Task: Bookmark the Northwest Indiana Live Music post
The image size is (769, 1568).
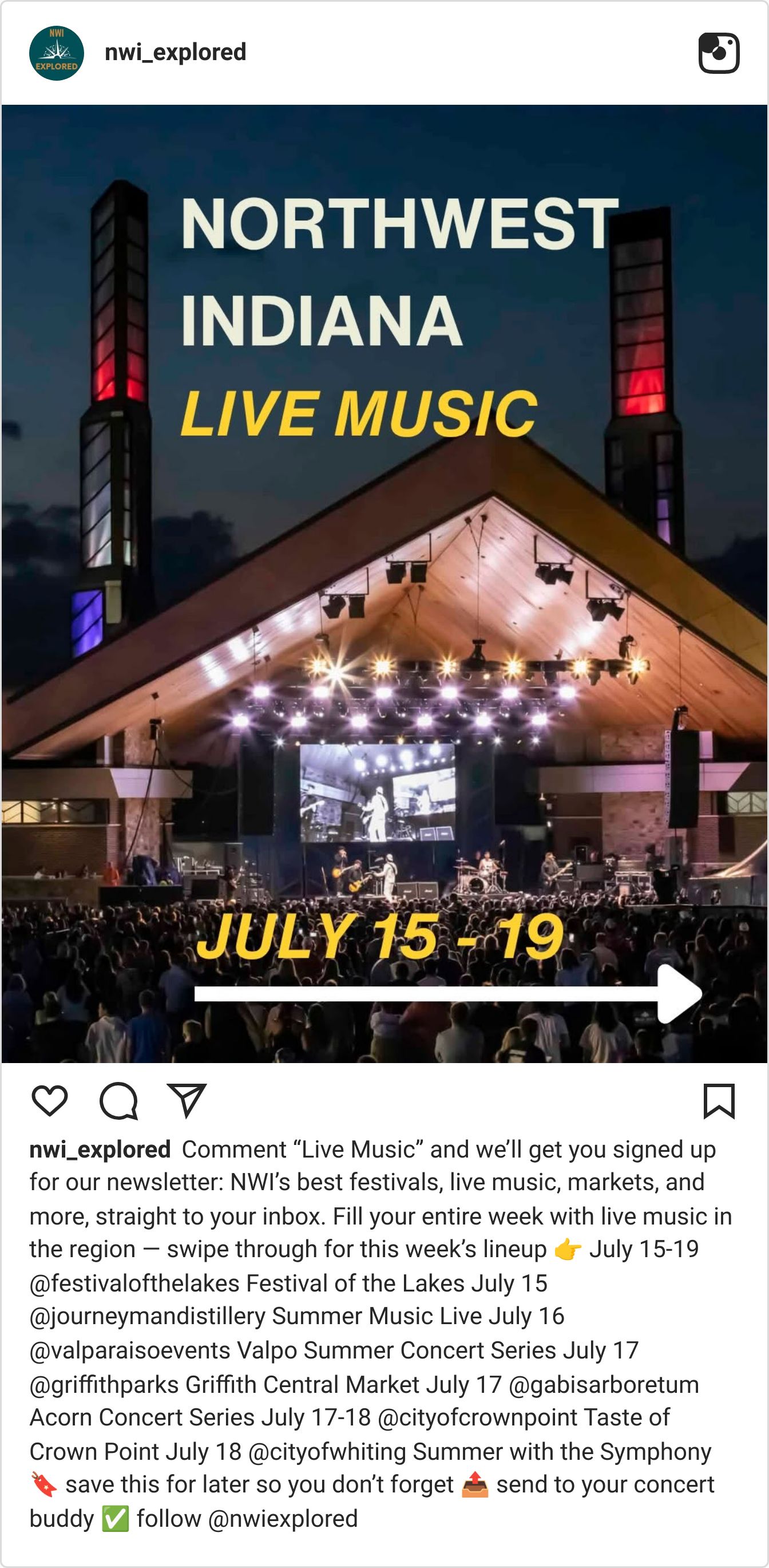Action: click(x=719, y=1101)
